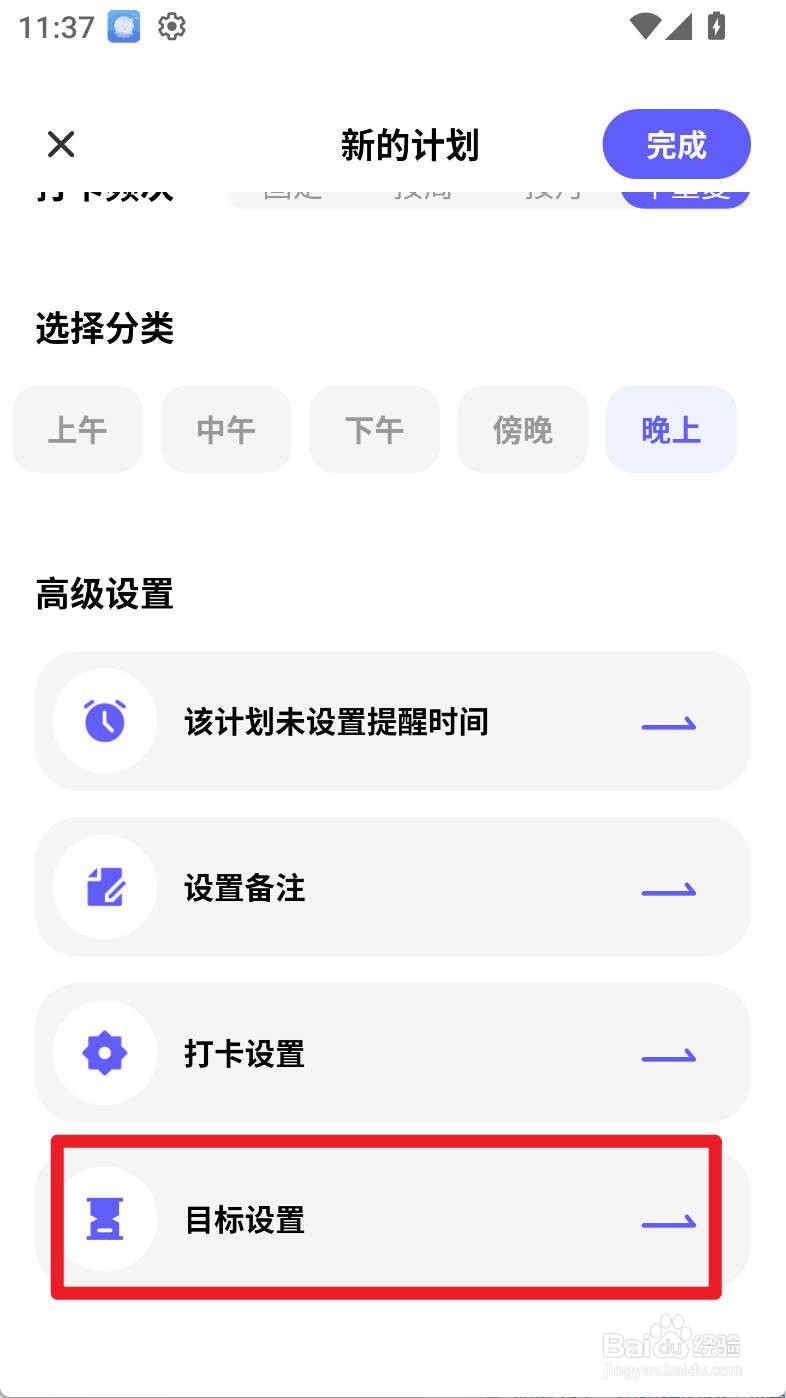The width and height of the screenshot is (786, 1398).
Task: Open 目标设置 goal settings
Action: pyautogui.click(x=393, y=1219)
